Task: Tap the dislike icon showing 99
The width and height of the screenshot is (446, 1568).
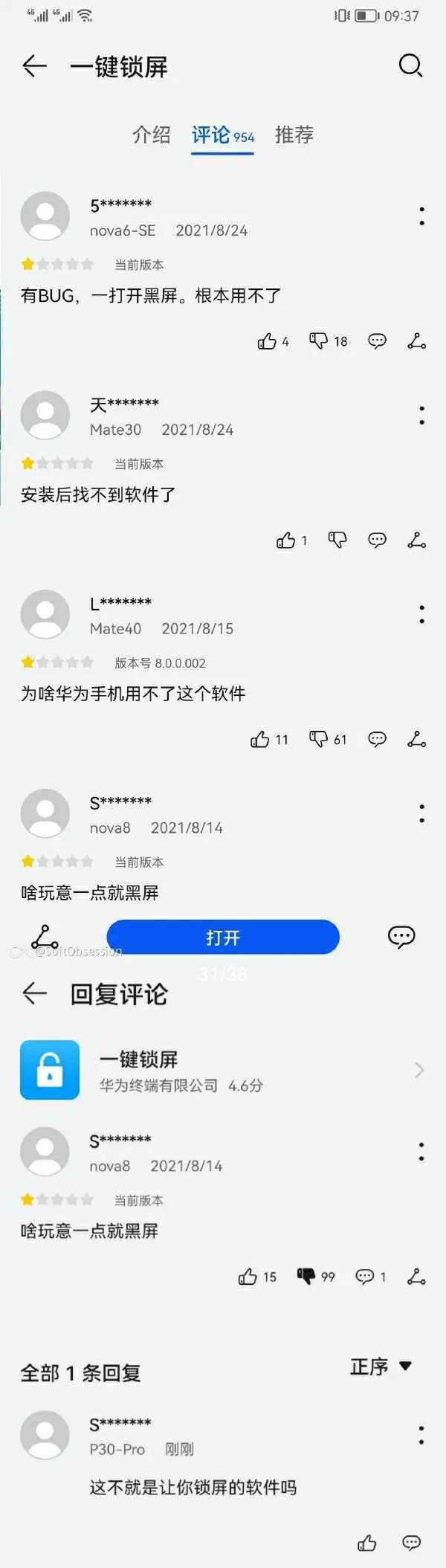Action: (x=306, y=1277)
